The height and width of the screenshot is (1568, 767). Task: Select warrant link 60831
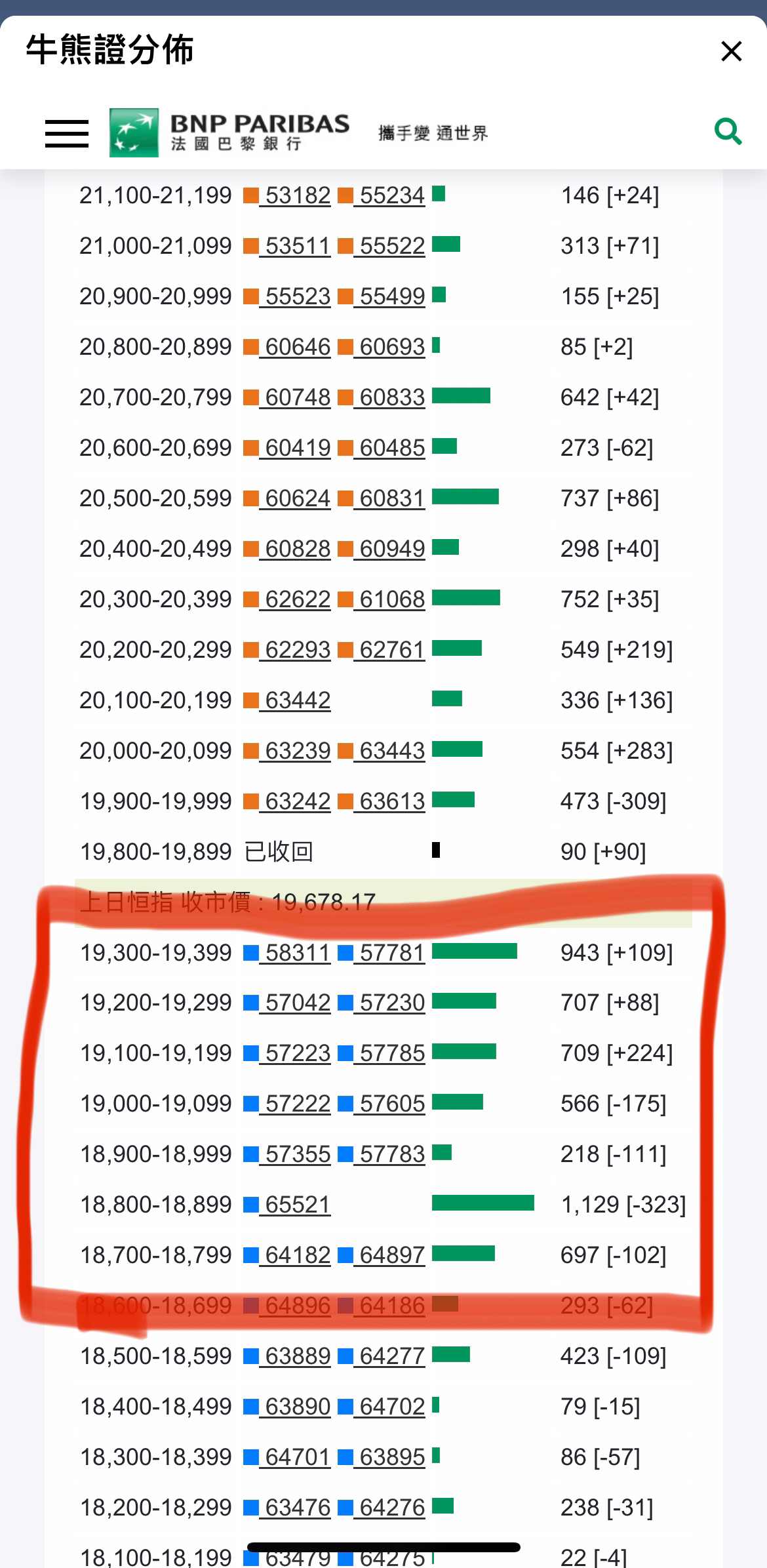(392, 498)
